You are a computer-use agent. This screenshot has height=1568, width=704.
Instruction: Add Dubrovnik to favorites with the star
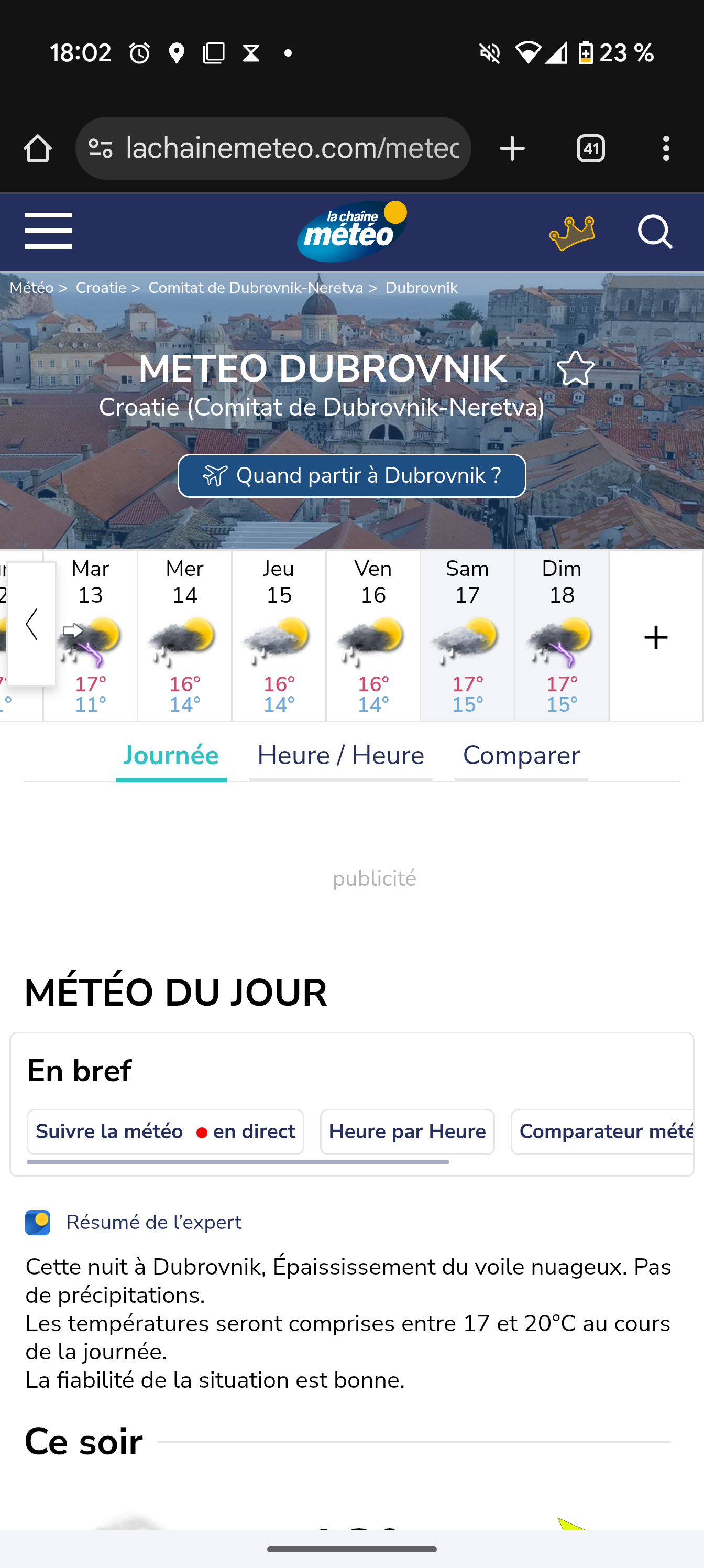[575, 368]
